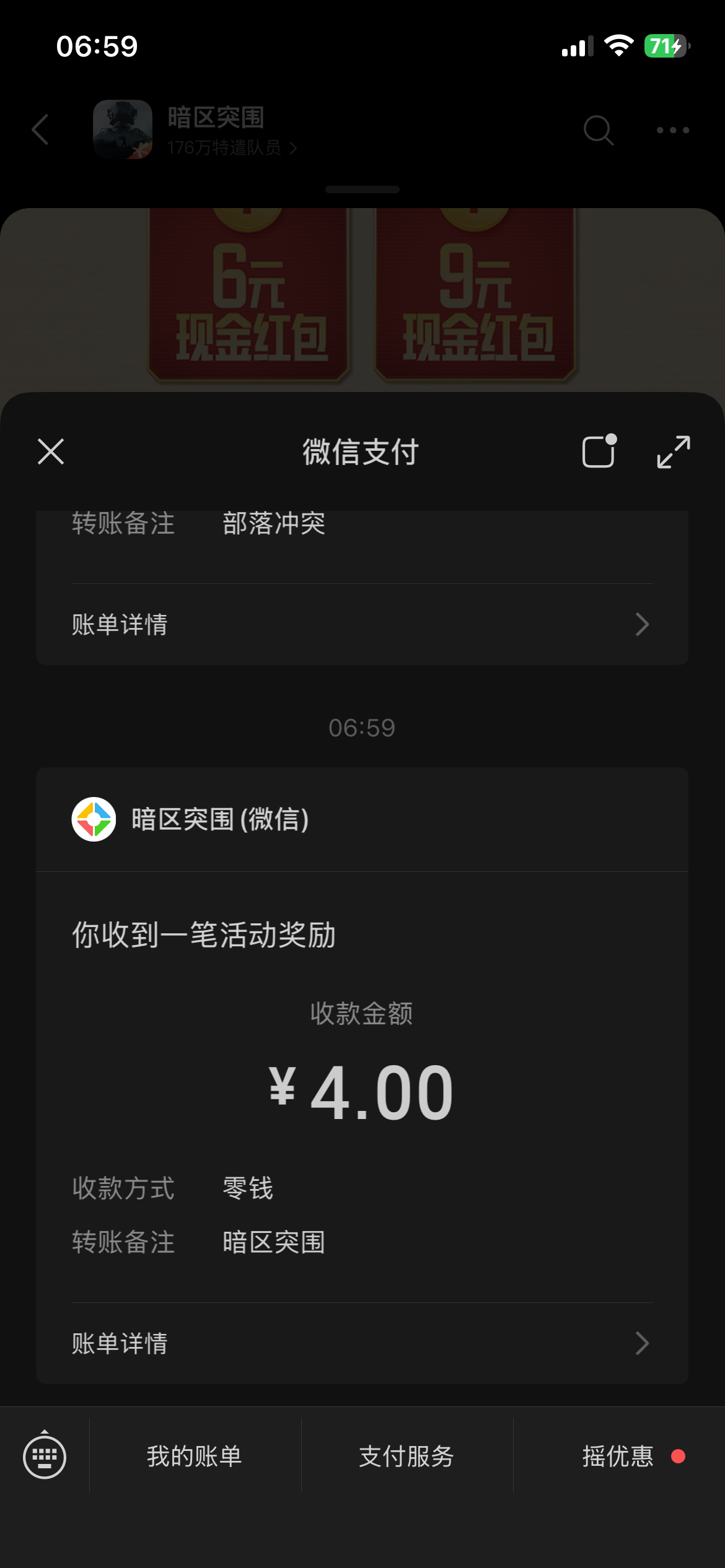Open 暗区突围 (微信) sender header
Image resolution: width=725 pixels, height=1568 pixels.
(221, 819)
